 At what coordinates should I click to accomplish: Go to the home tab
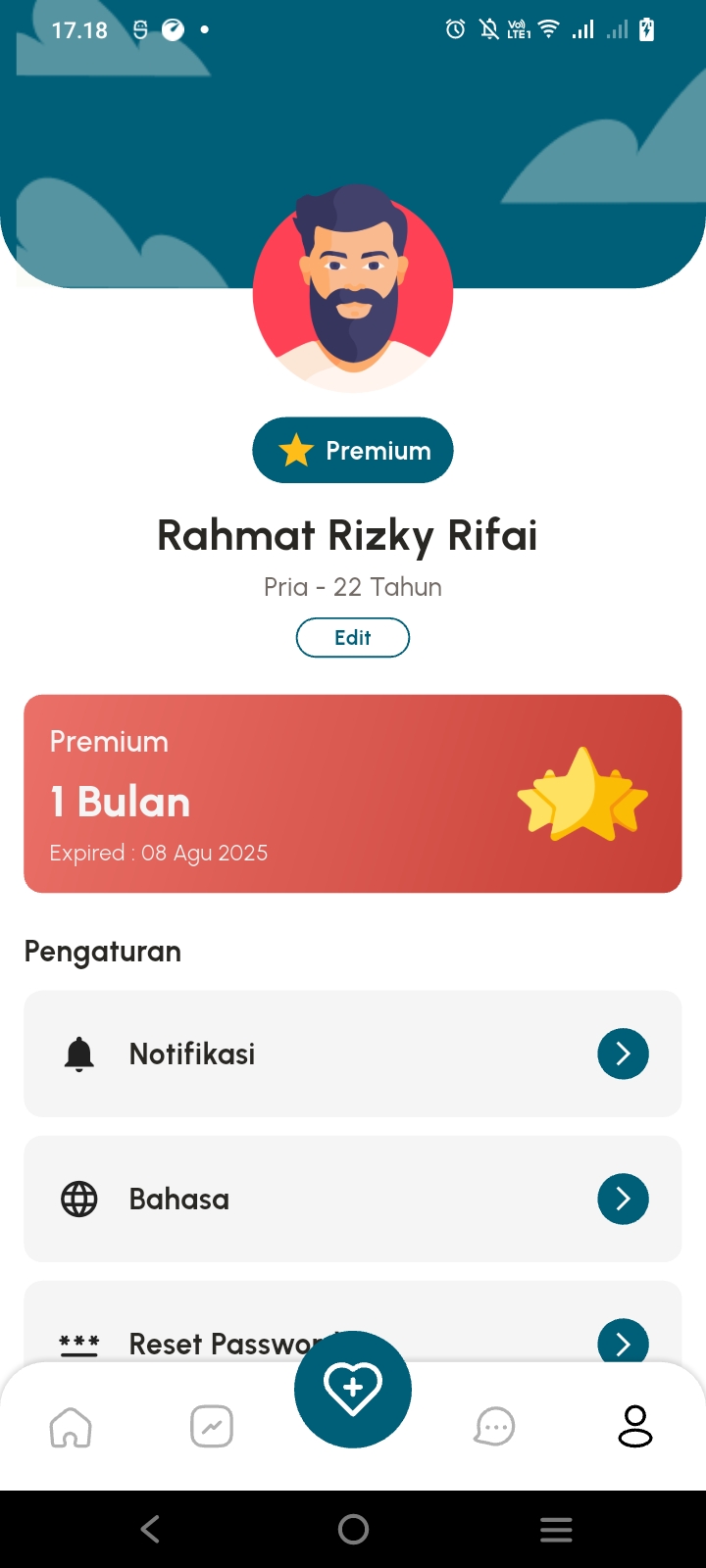pos(71,1427)
